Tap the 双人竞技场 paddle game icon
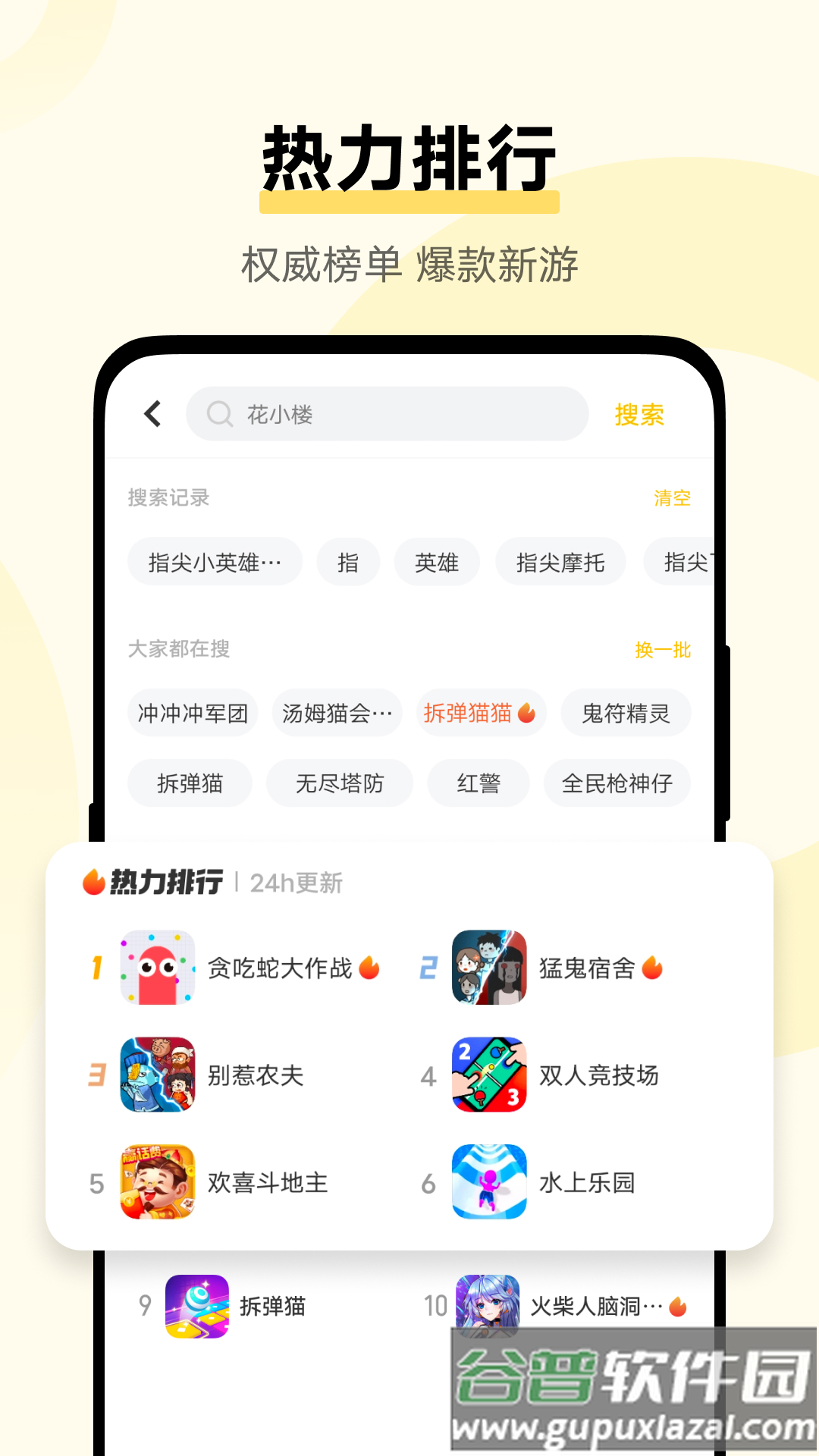Viewport: 819px width, 1456px height. 488,1075
